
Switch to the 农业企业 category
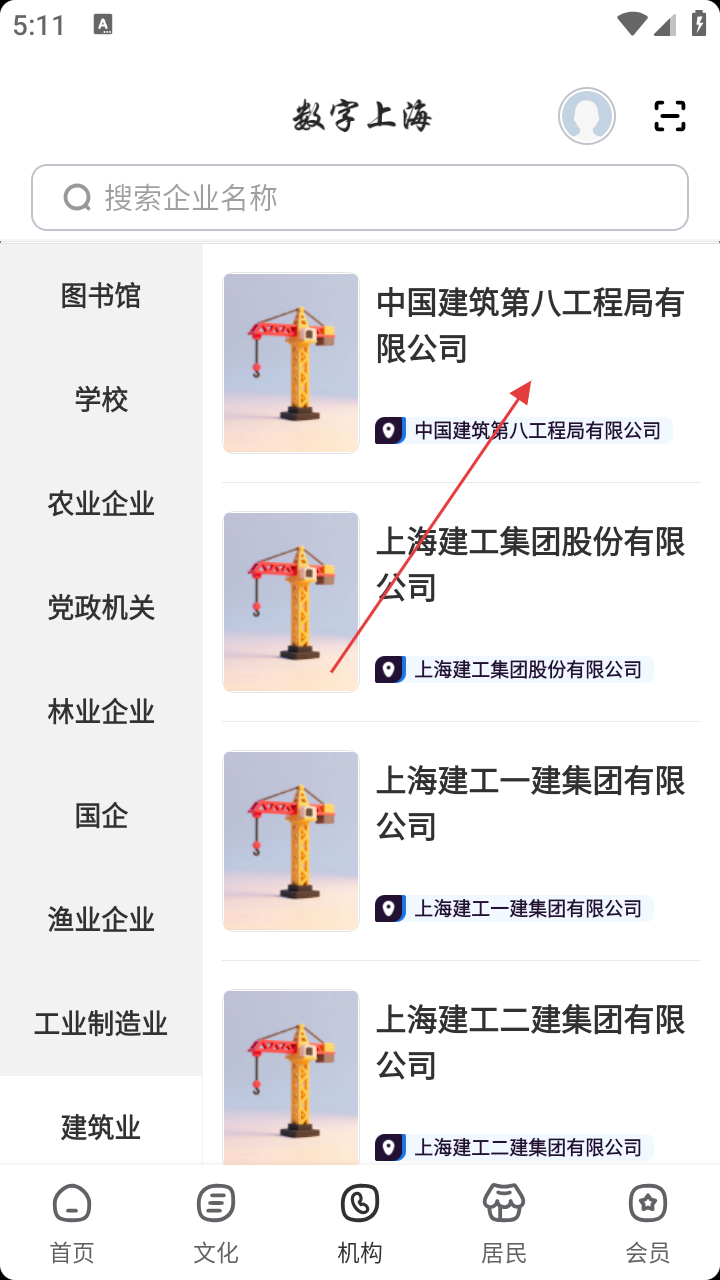(x=101, y=504)
